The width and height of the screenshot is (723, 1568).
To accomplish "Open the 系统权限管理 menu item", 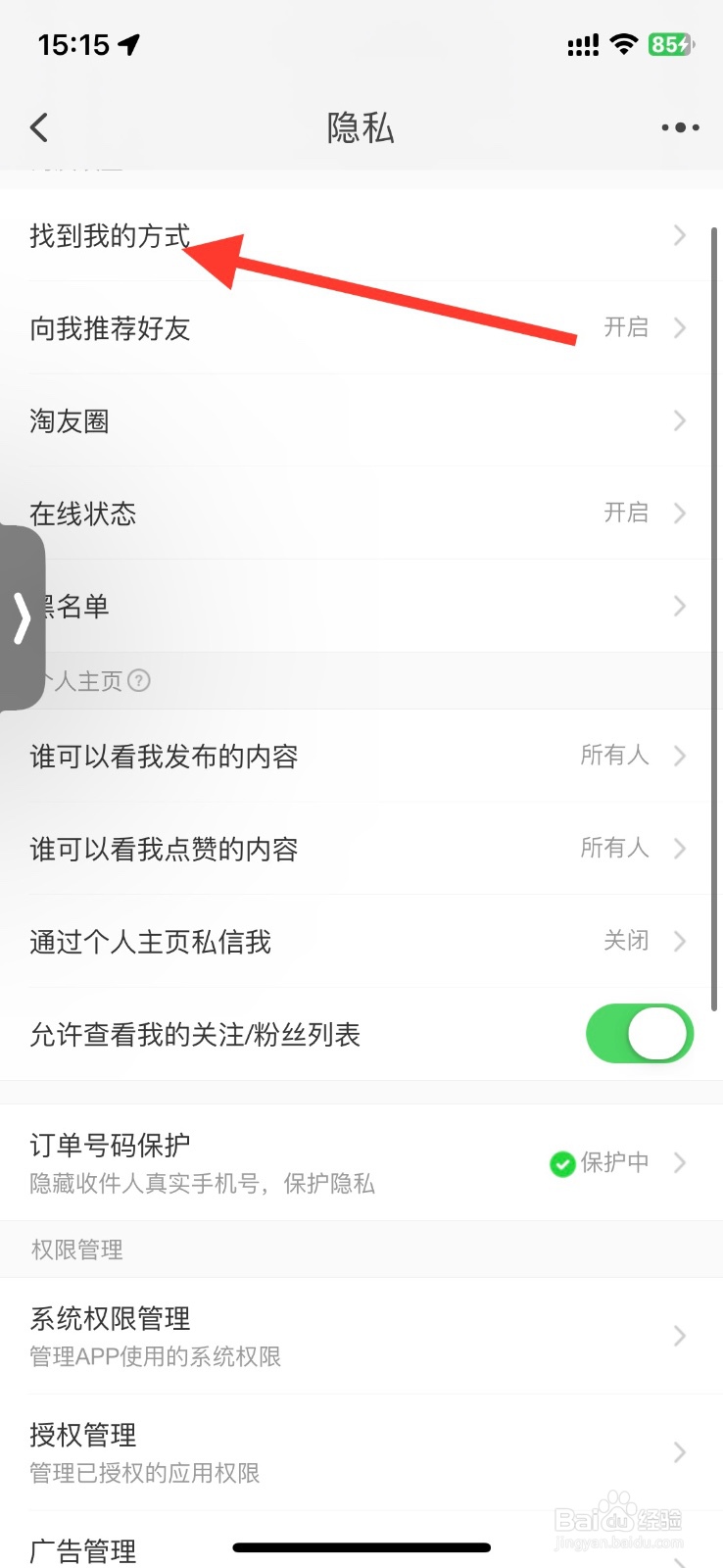I will 361,1335.
